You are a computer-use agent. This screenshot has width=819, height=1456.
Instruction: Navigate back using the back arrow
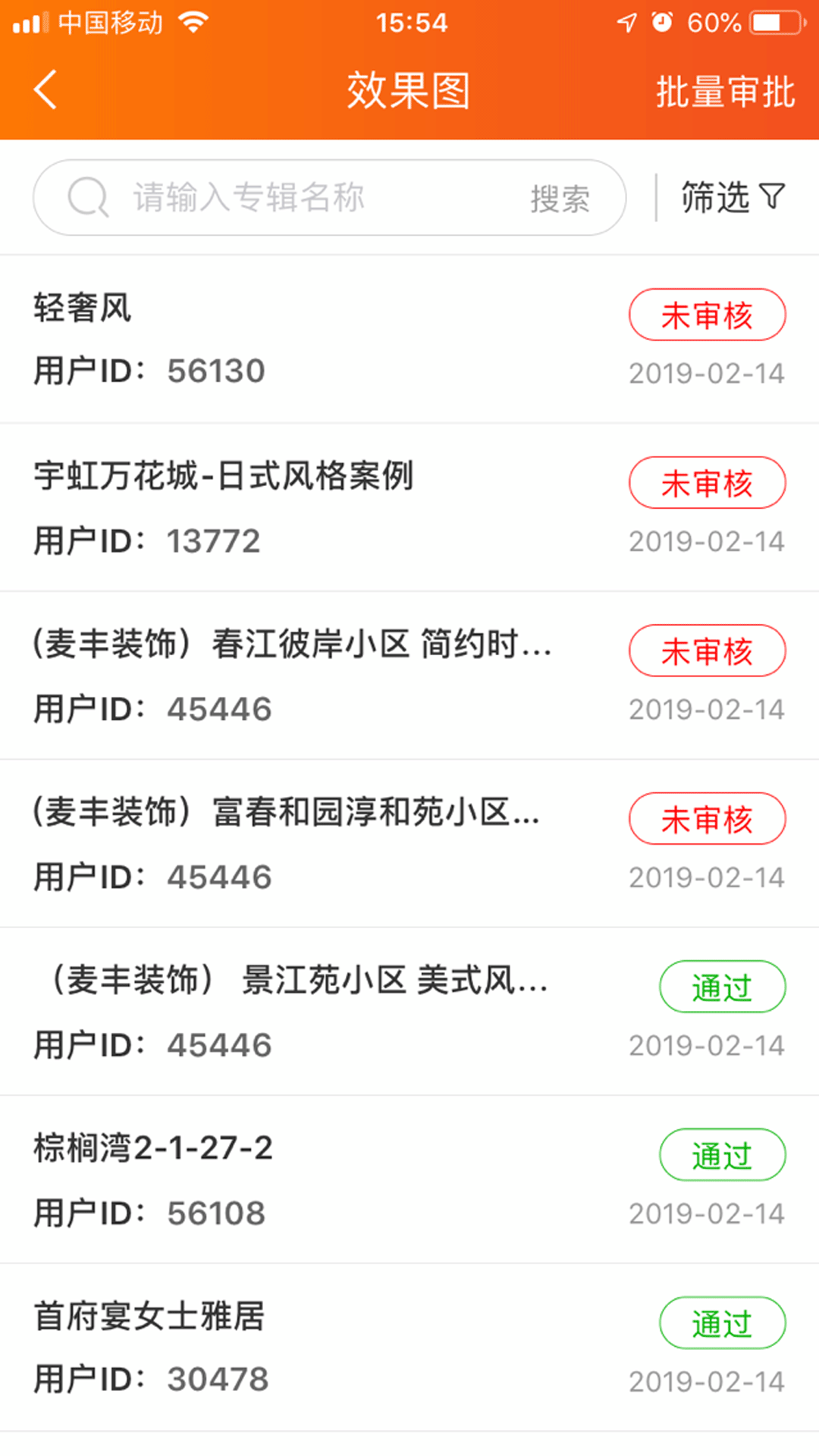pos(45,89)
